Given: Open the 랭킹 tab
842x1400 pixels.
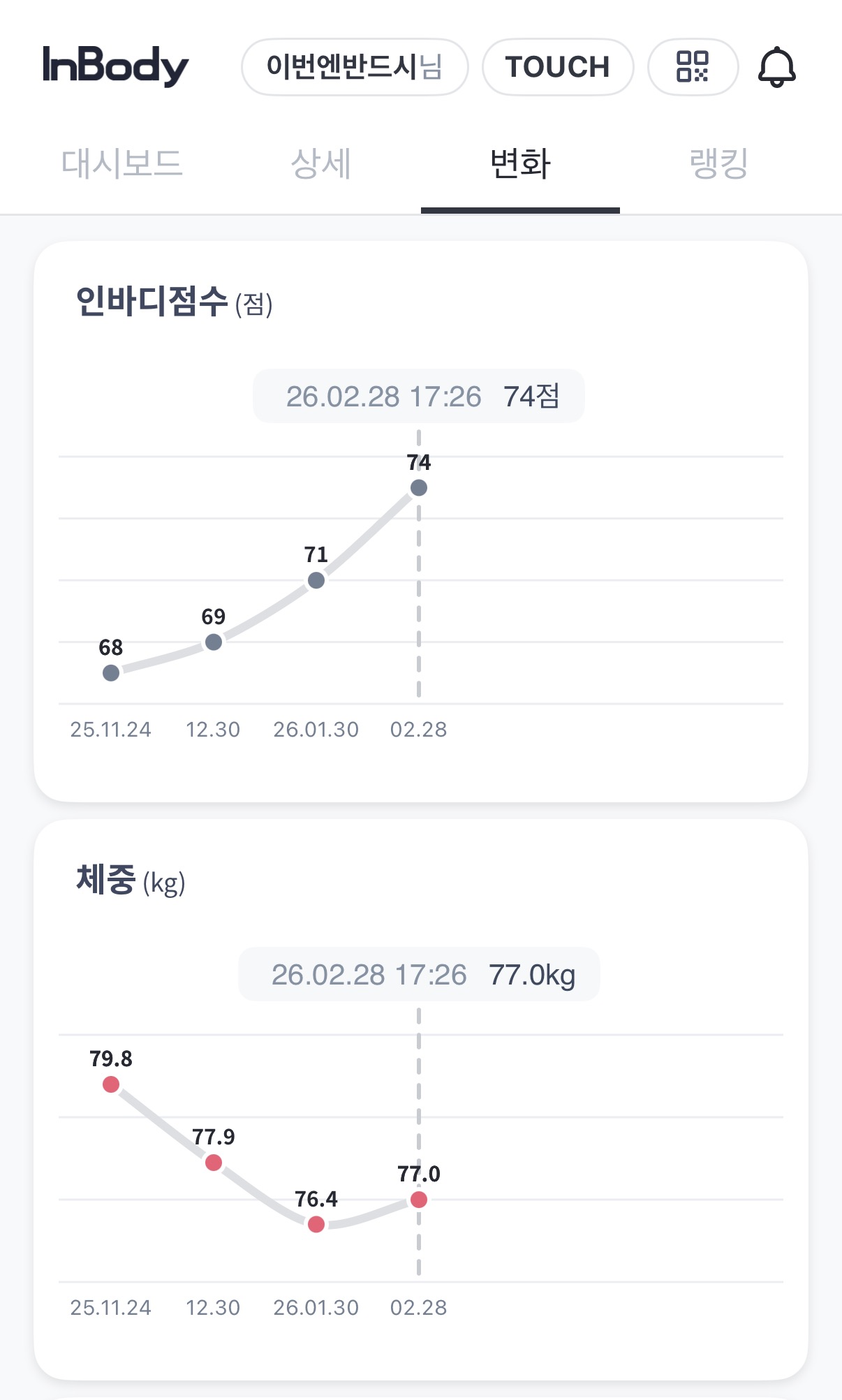Looking at the screenshot, I should tap(718, 164).
